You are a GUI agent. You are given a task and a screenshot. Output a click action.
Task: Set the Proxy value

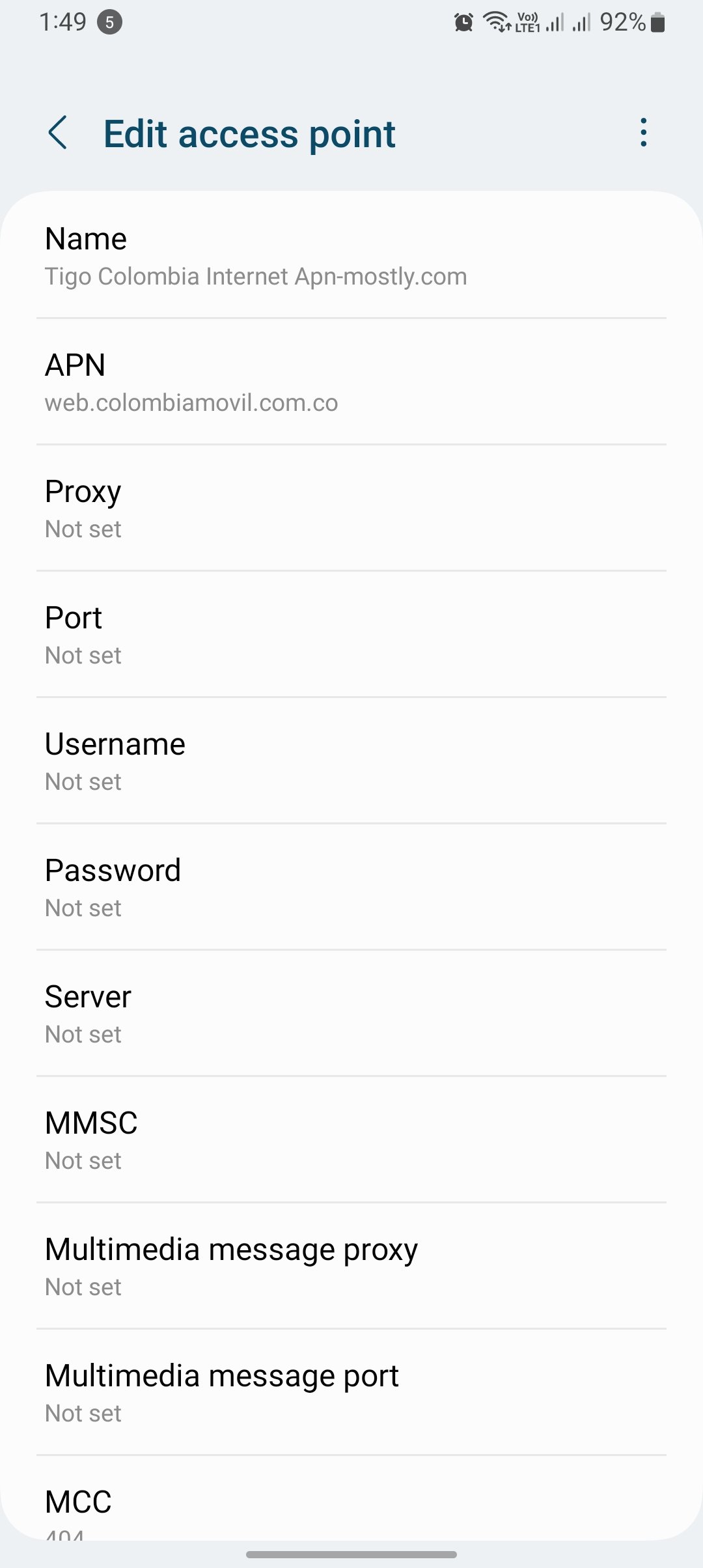[351, 509]
